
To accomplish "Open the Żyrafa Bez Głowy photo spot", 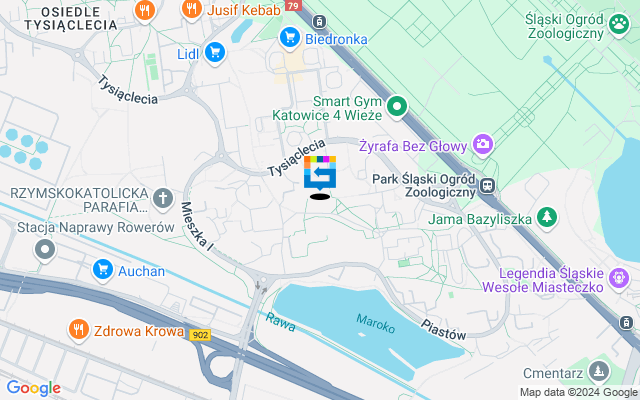I will click(x=483, y=146).
